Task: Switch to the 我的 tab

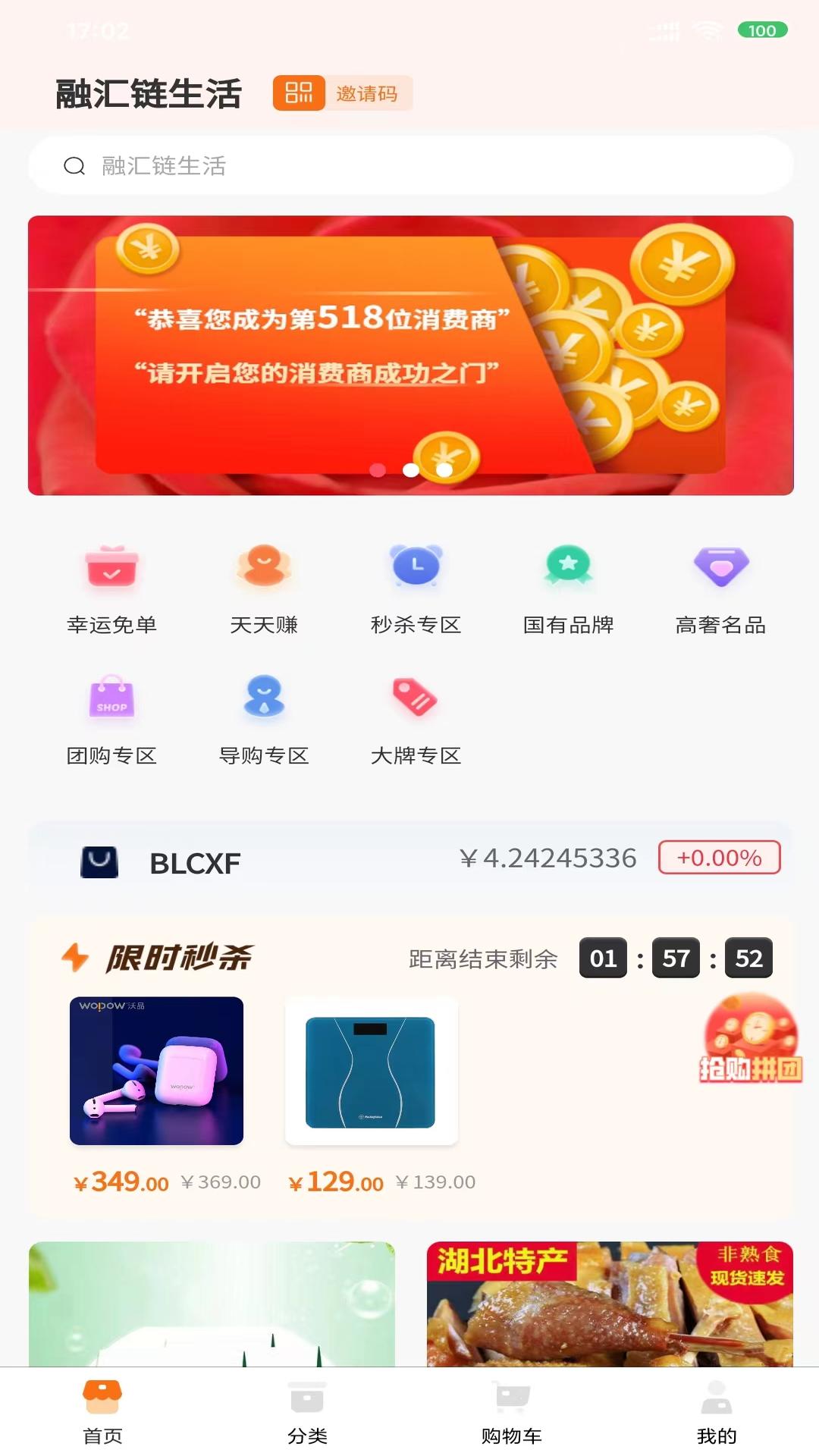Action: click(717, 1412)
